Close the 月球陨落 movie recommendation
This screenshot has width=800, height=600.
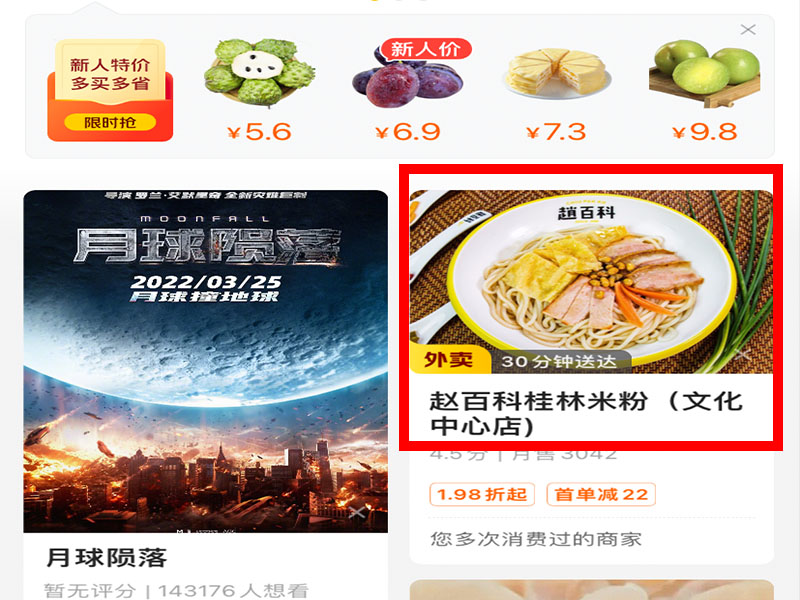[x=357, y=513]
